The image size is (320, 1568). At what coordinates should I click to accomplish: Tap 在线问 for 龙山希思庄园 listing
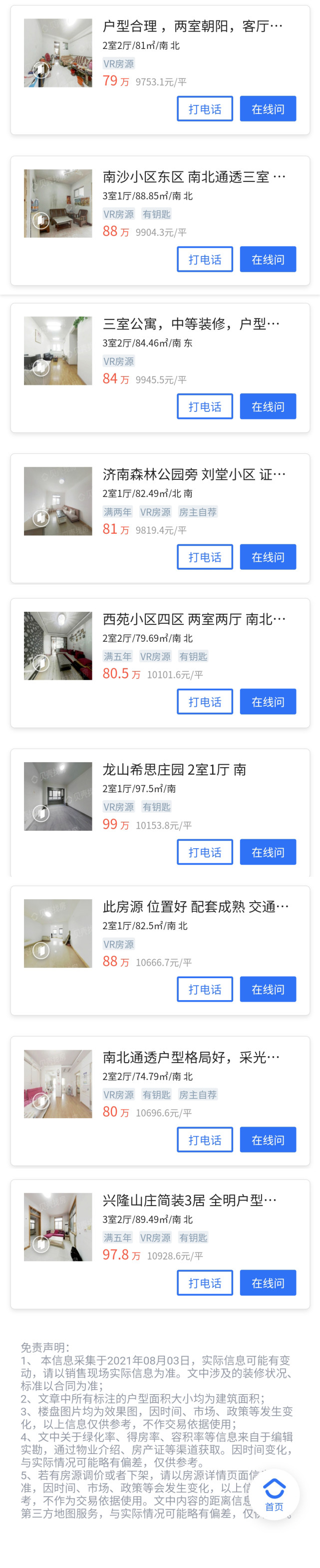[268, 852]
